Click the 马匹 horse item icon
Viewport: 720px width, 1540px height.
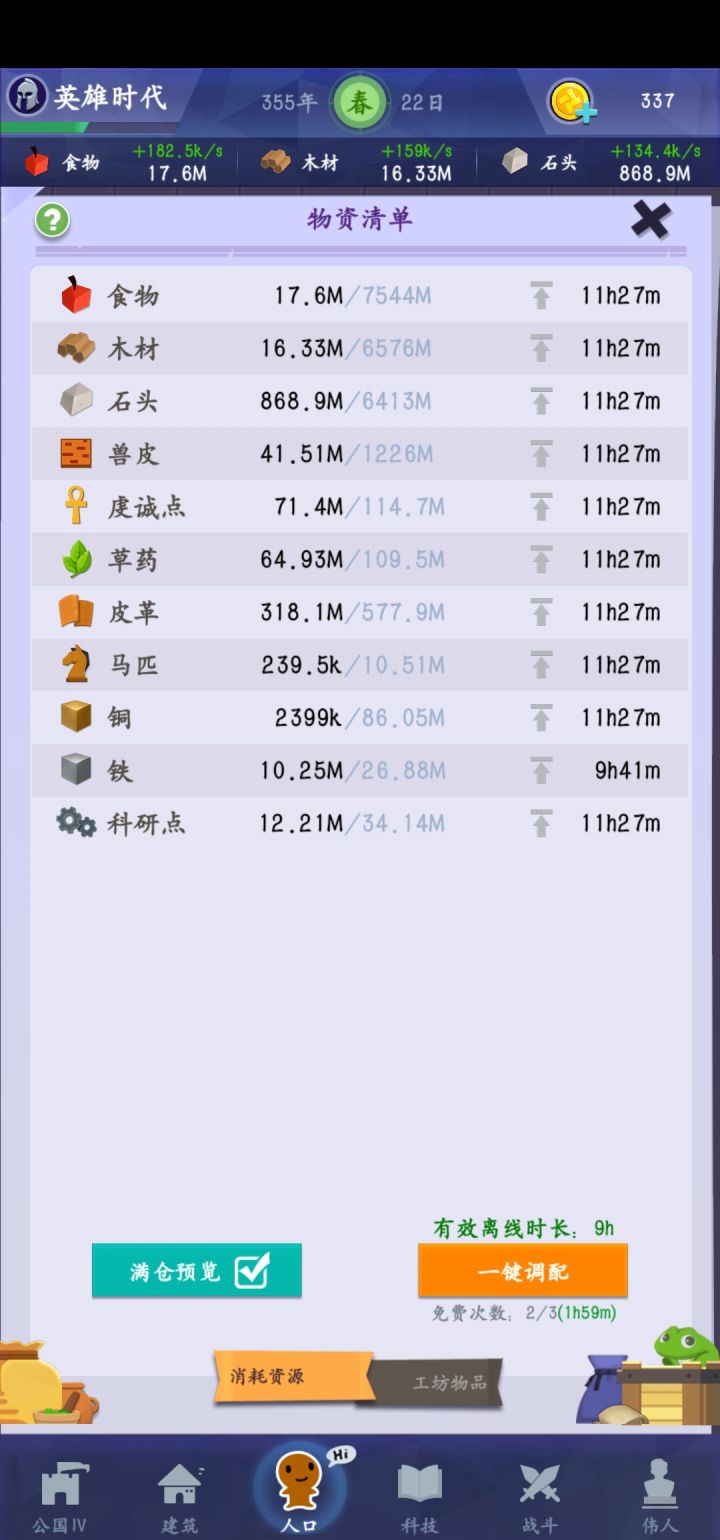pyautogui.click(x=74, y=664)
